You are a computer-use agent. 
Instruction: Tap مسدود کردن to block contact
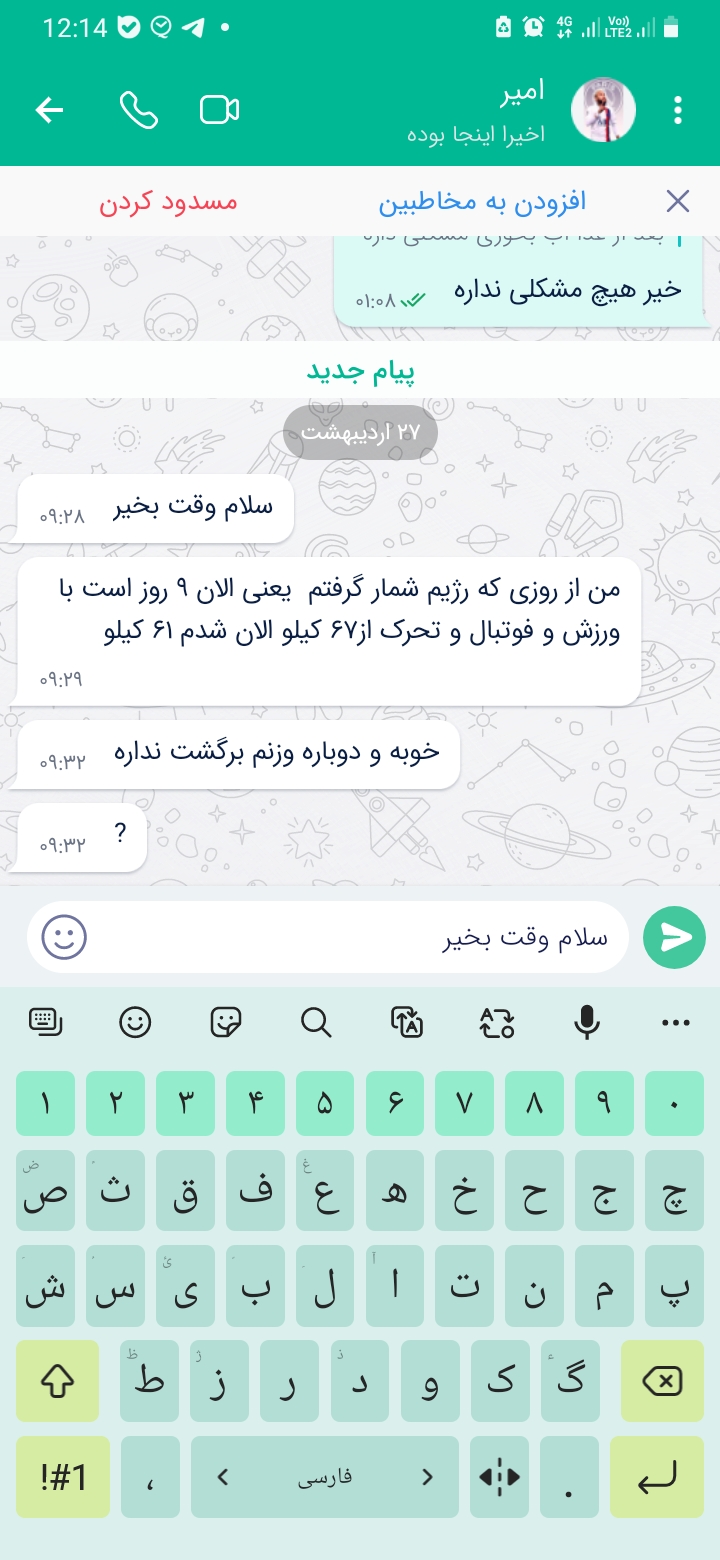(x=168, y=201)
